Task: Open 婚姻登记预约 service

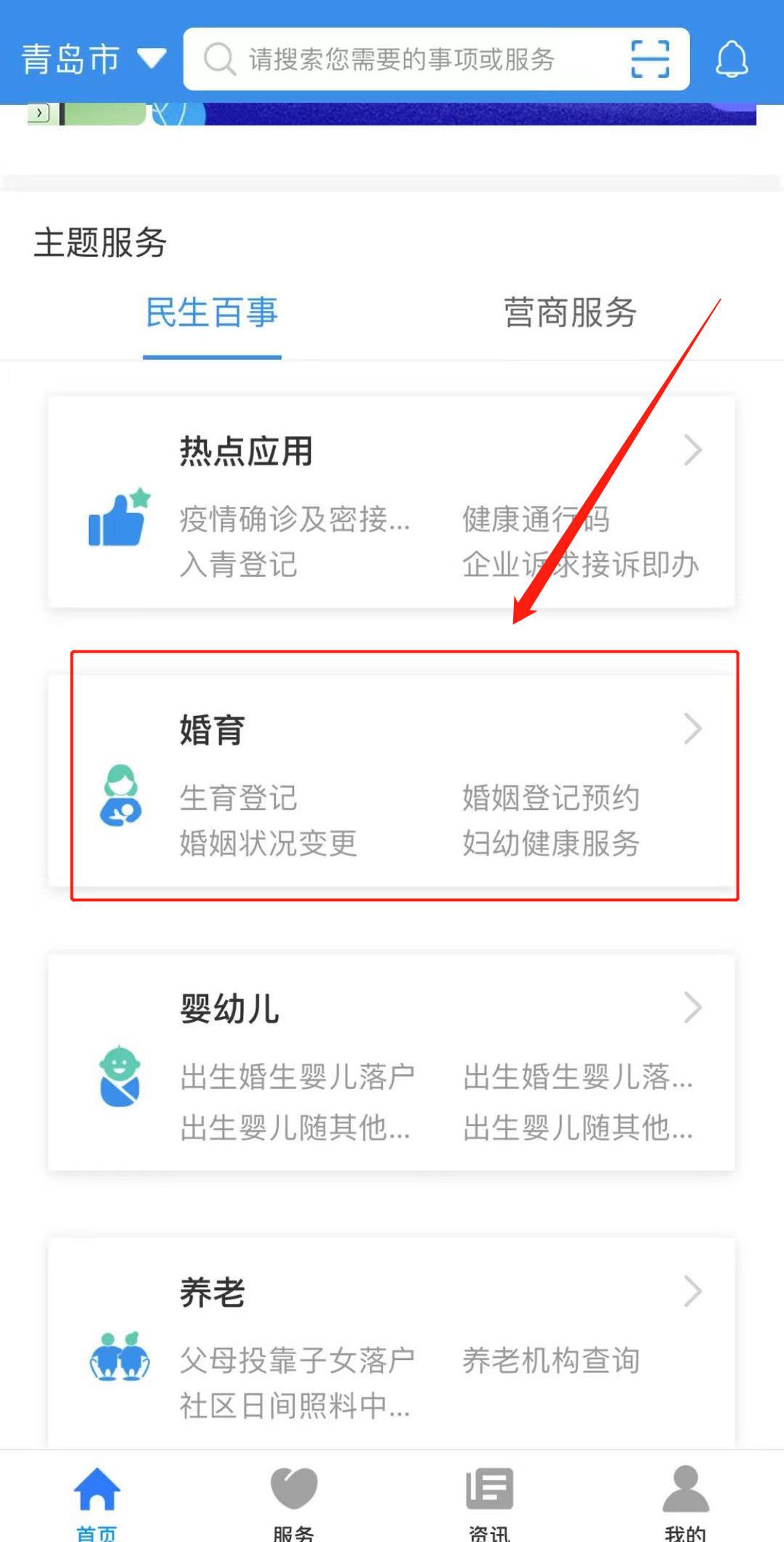Action: click(551, 798)
